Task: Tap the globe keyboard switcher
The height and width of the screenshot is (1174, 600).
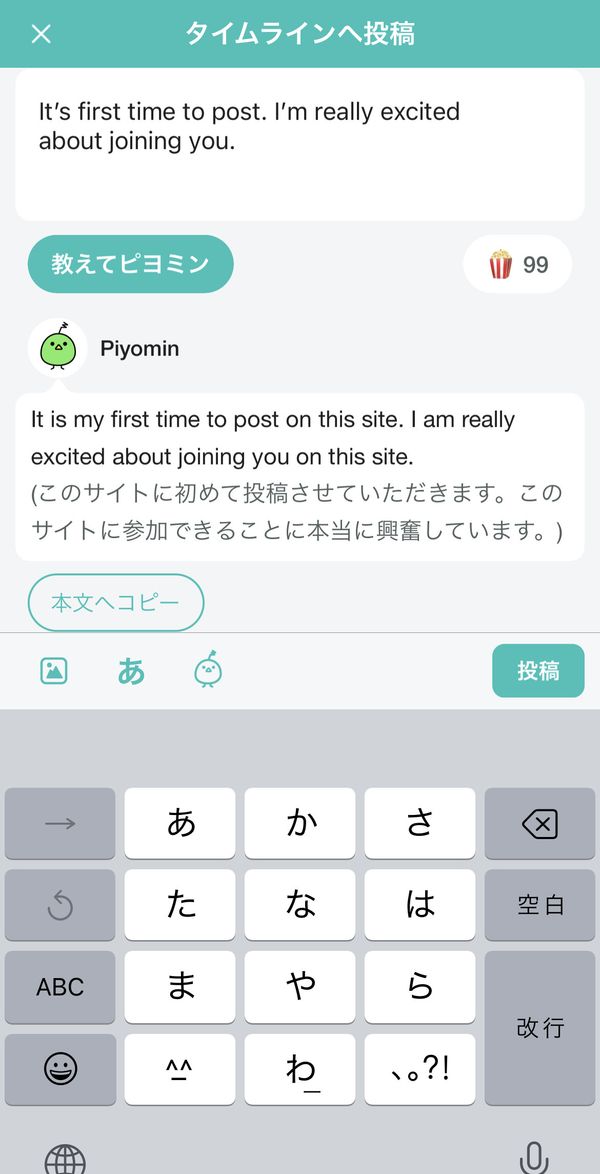Action: (65, 1159)
